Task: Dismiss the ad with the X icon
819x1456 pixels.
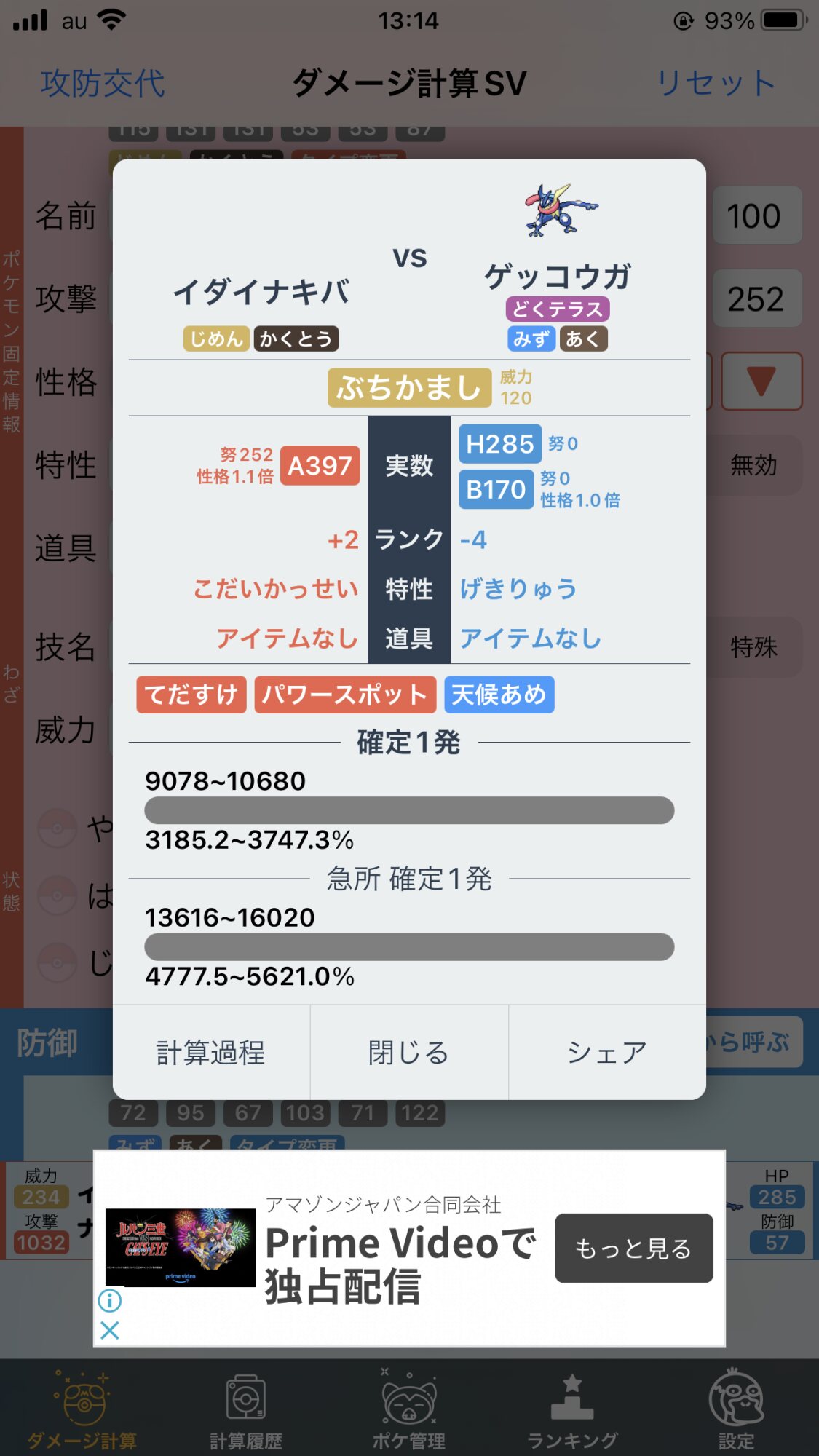Action: pos(110,1331)
